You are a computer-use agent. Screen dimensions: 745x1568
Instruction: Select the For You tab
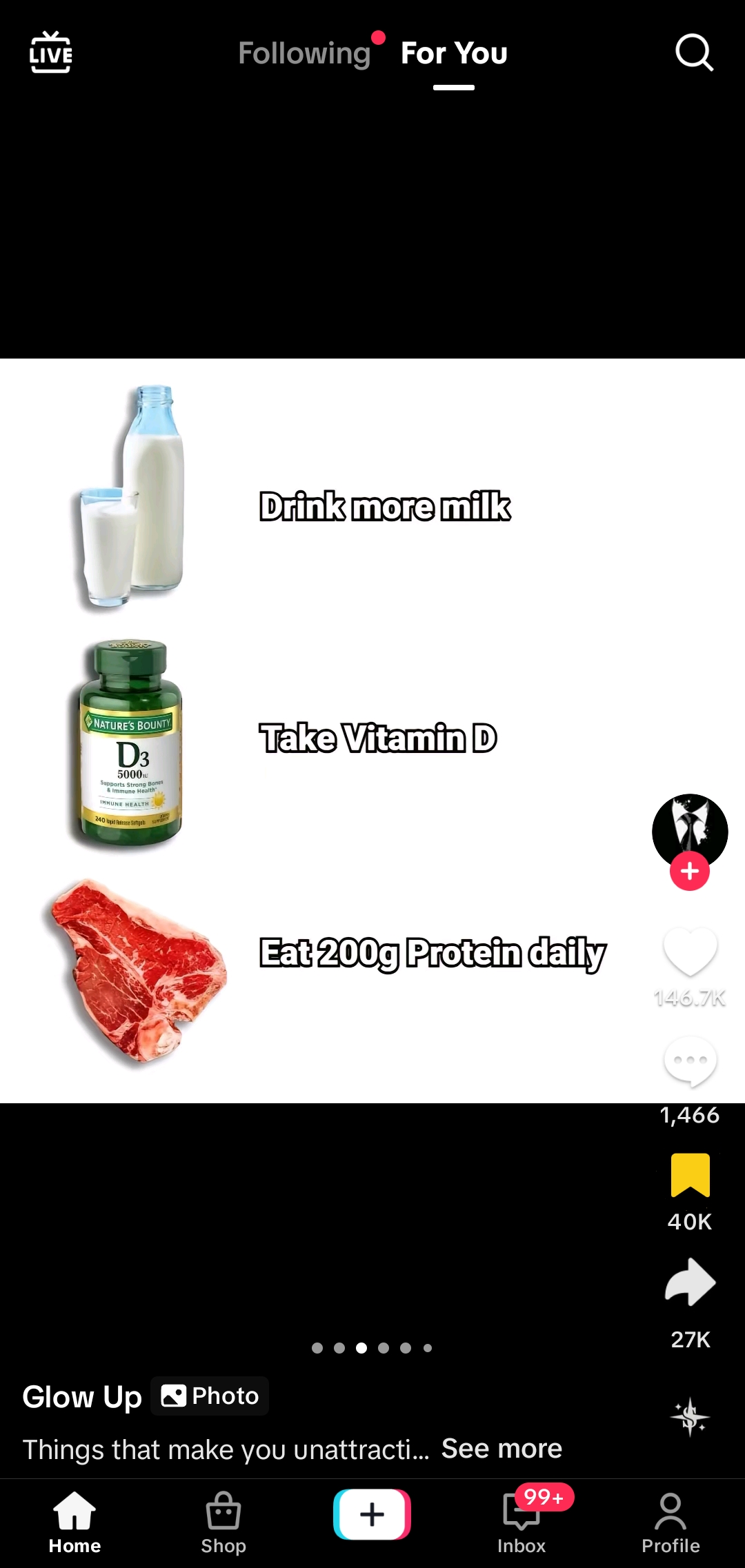[x=454, y=54]
